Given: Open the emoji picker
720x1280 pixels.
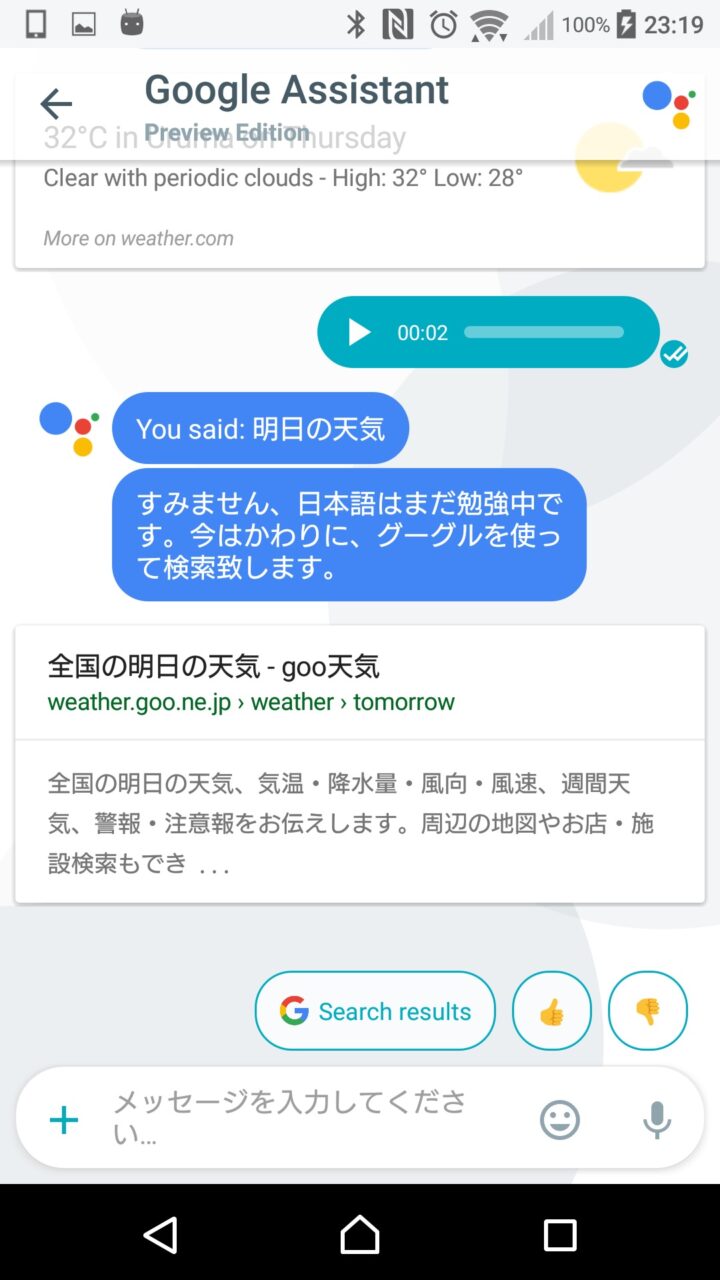Looking at the screenshot, I should pyautogui.click(x=560, y=1119).
